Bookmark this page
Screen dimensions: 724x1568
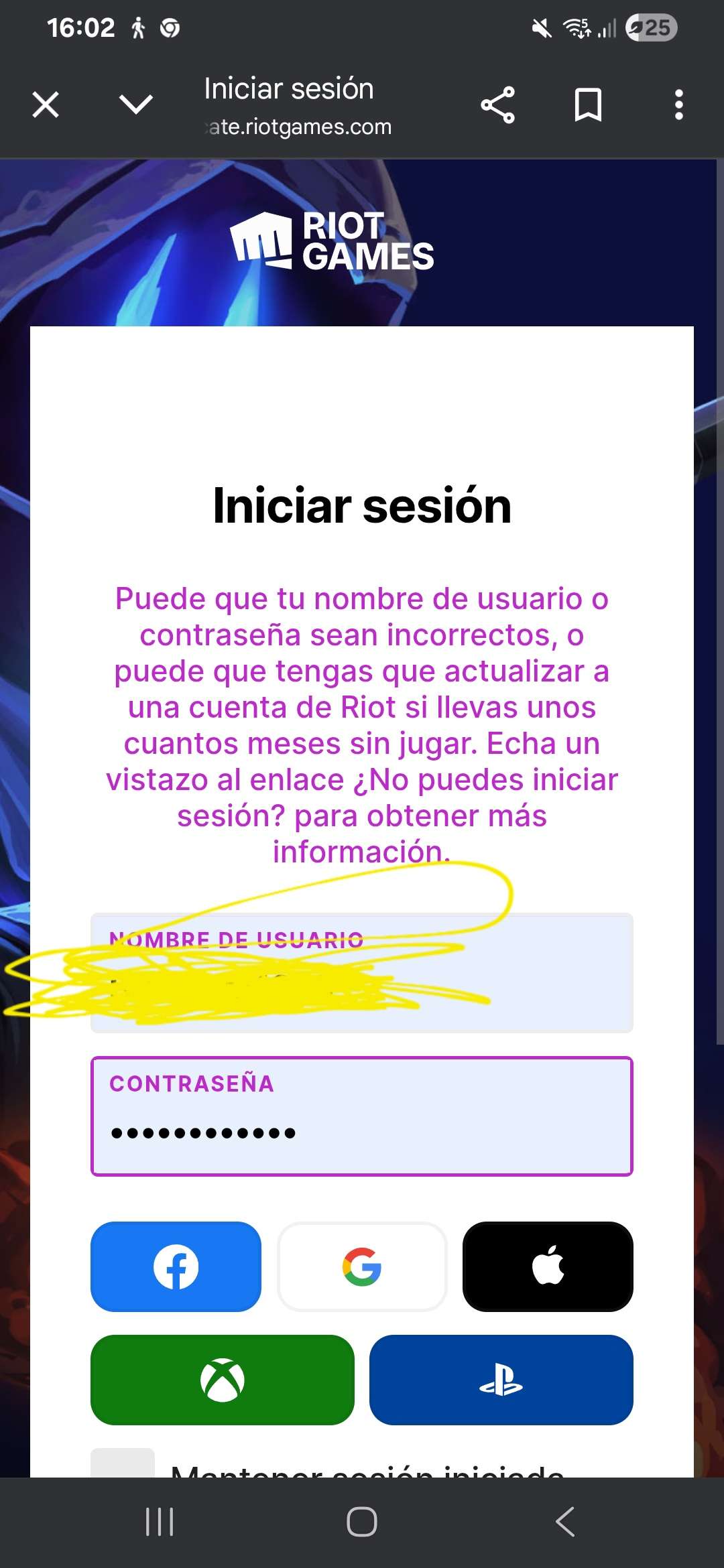pyautogui.click(x=588, y=105)
